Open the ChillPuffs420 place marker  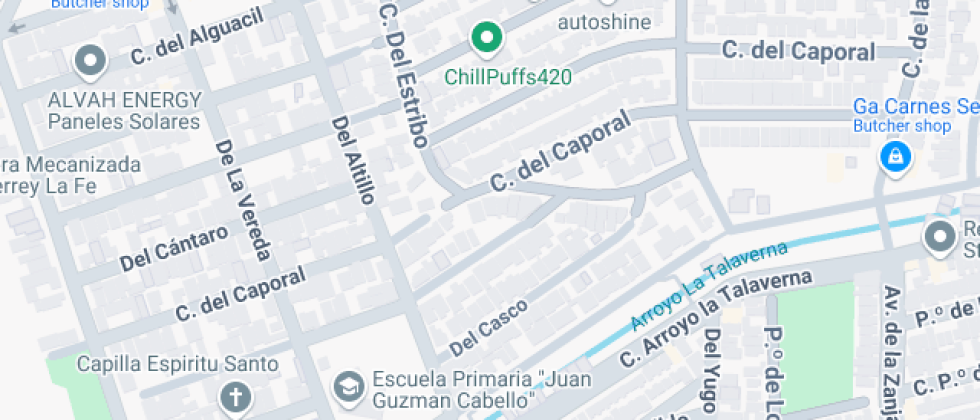(486, 39)
